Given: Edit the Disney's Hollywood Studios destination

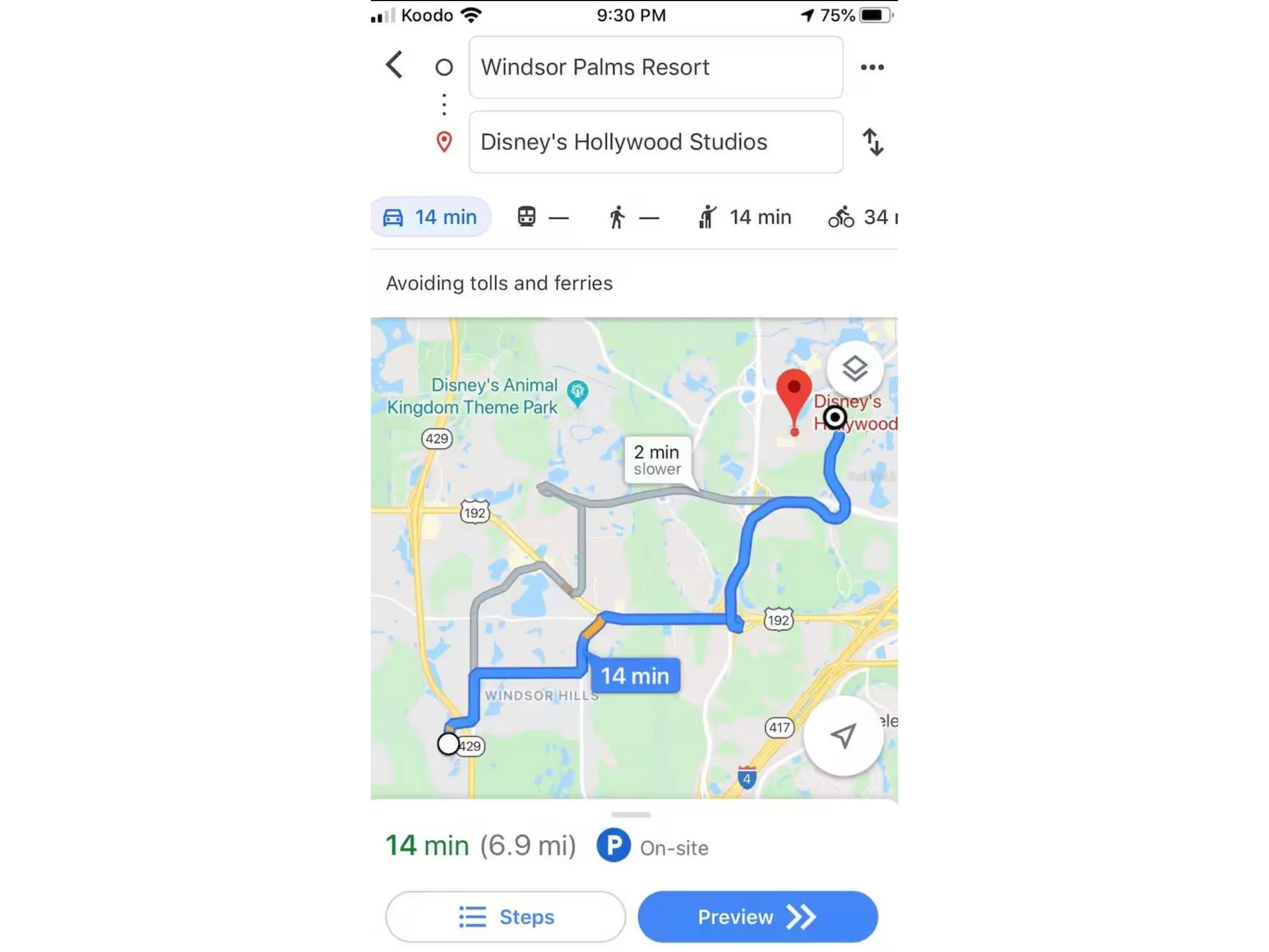Looking at the screenshot, I should 655,142.
